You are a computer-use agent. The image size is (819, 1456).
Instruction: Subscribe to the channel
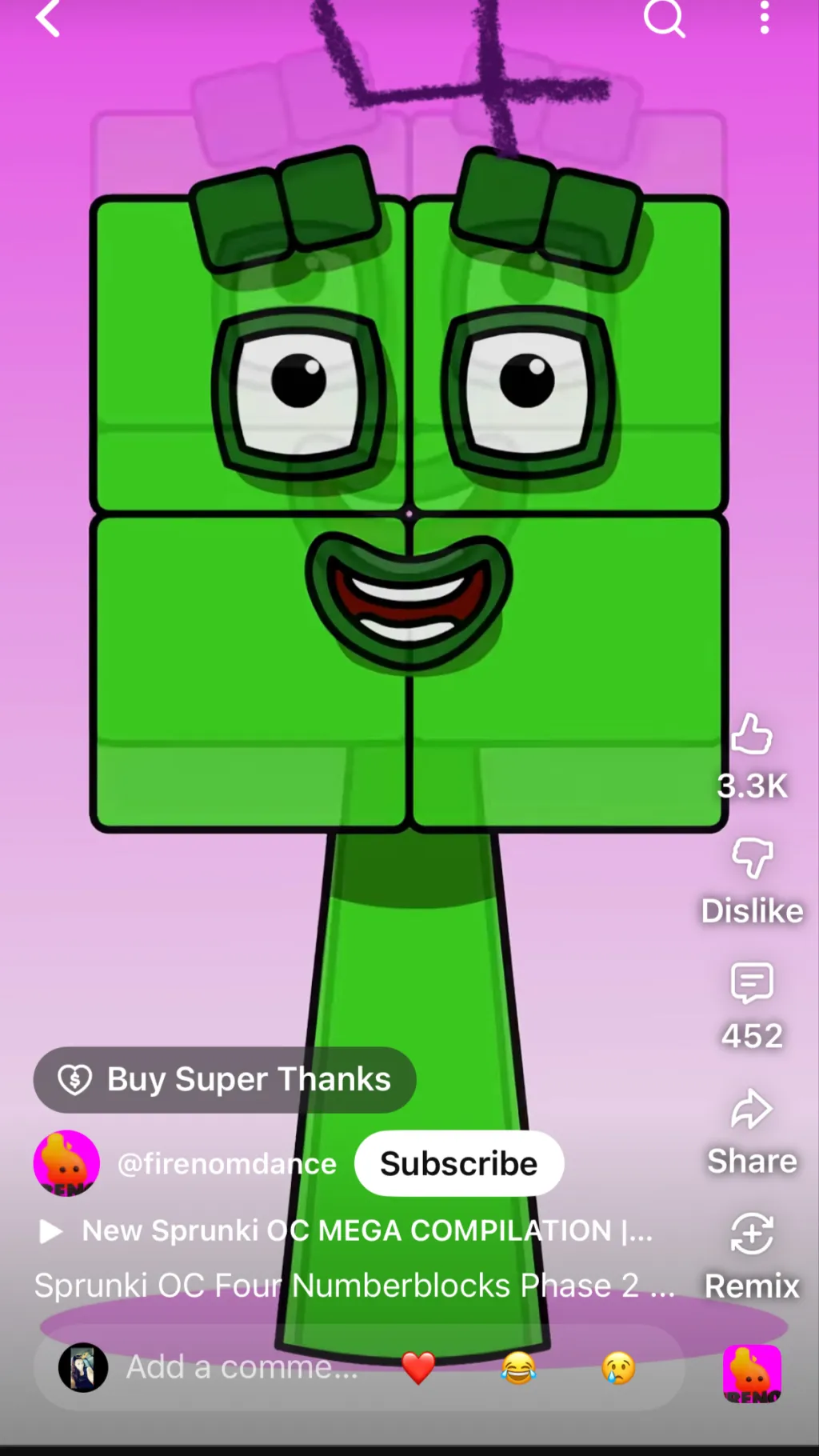[x=458, y=1163]
